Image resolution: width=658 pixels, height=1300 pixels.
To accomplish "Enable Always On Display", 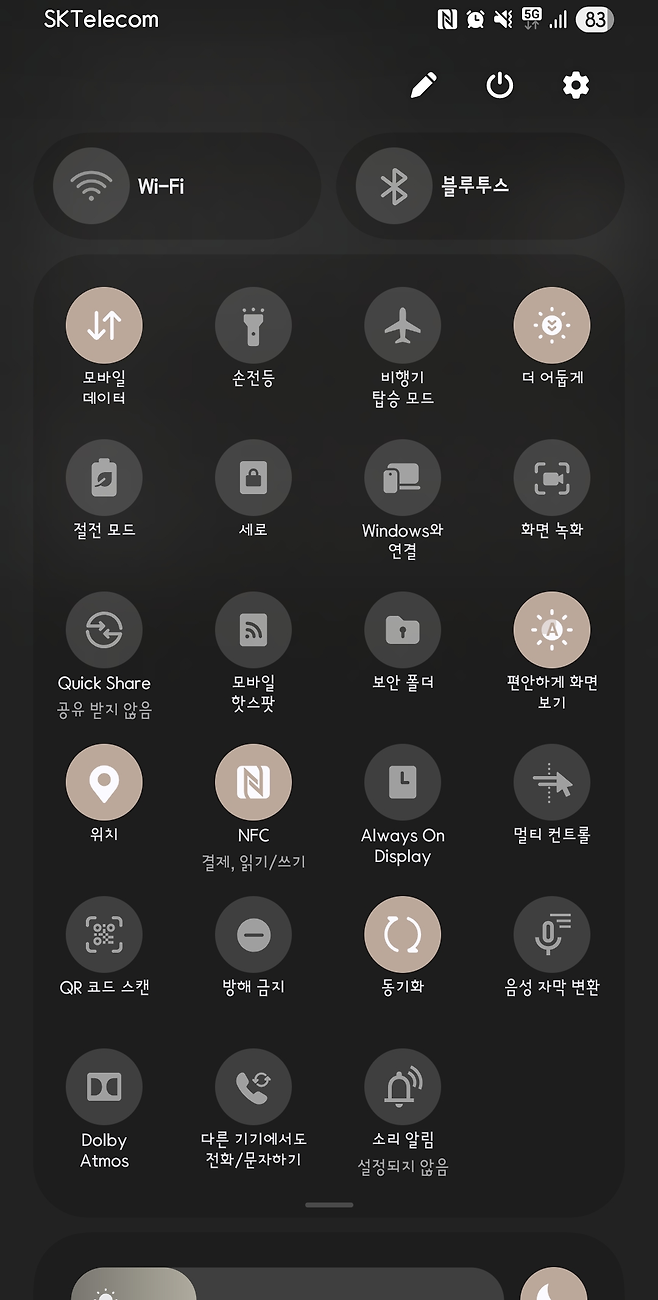I will point(402,783).
